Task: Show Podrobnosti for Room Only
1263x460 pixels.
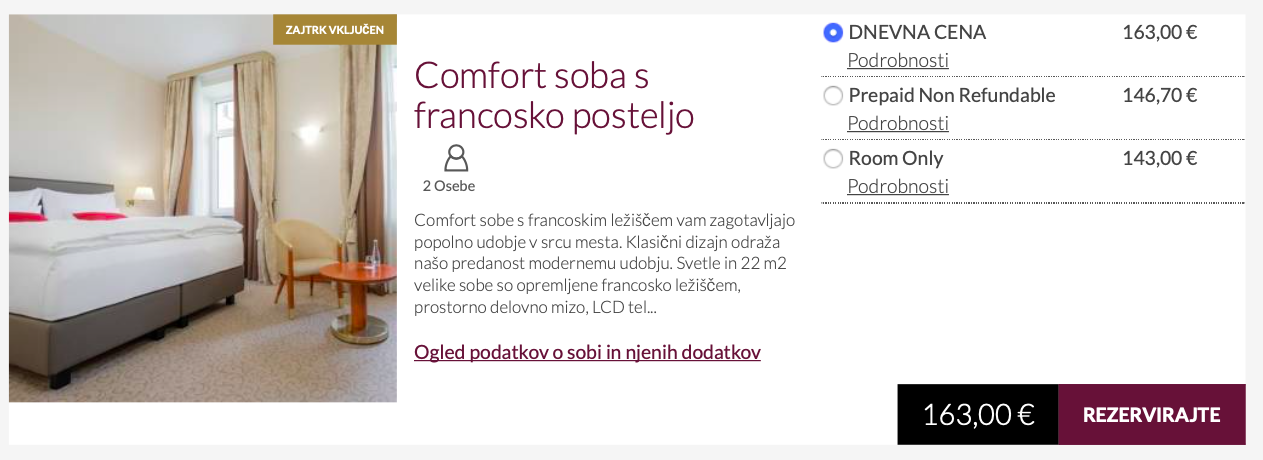Action: 897,186
